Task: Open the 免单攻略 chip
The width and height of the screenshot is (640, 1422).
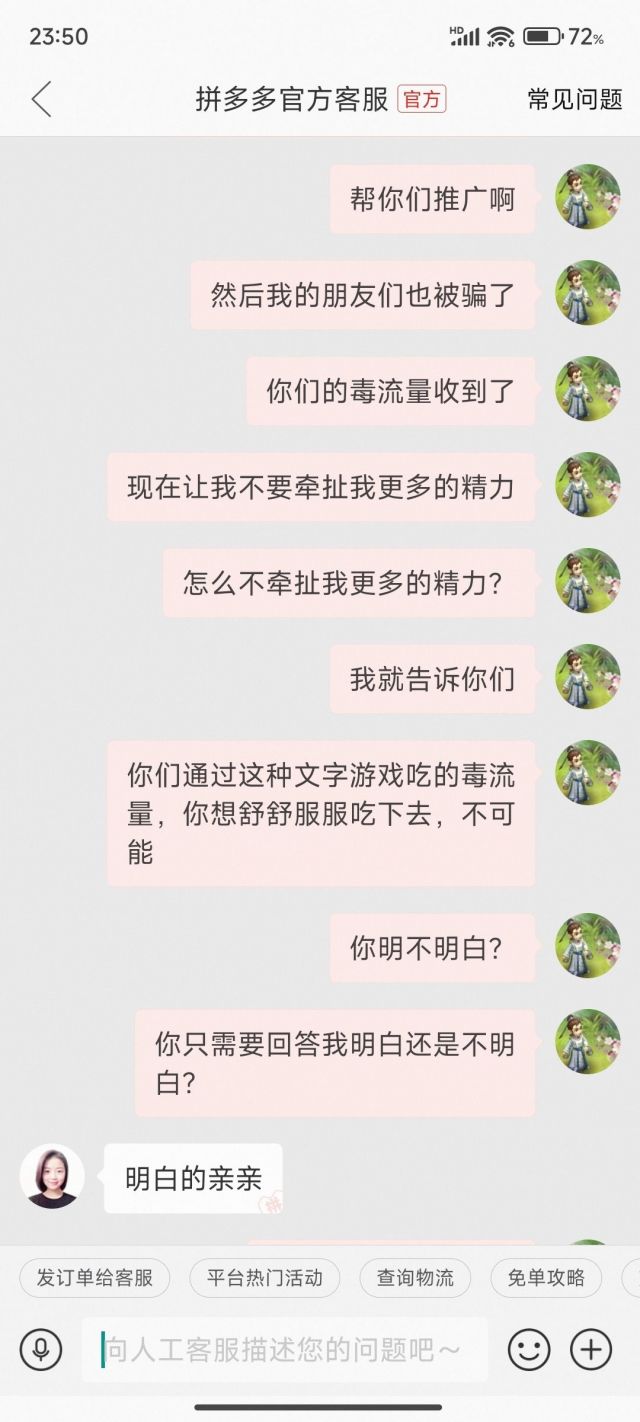Action: pyautogui.click(x=546, y=1278)
